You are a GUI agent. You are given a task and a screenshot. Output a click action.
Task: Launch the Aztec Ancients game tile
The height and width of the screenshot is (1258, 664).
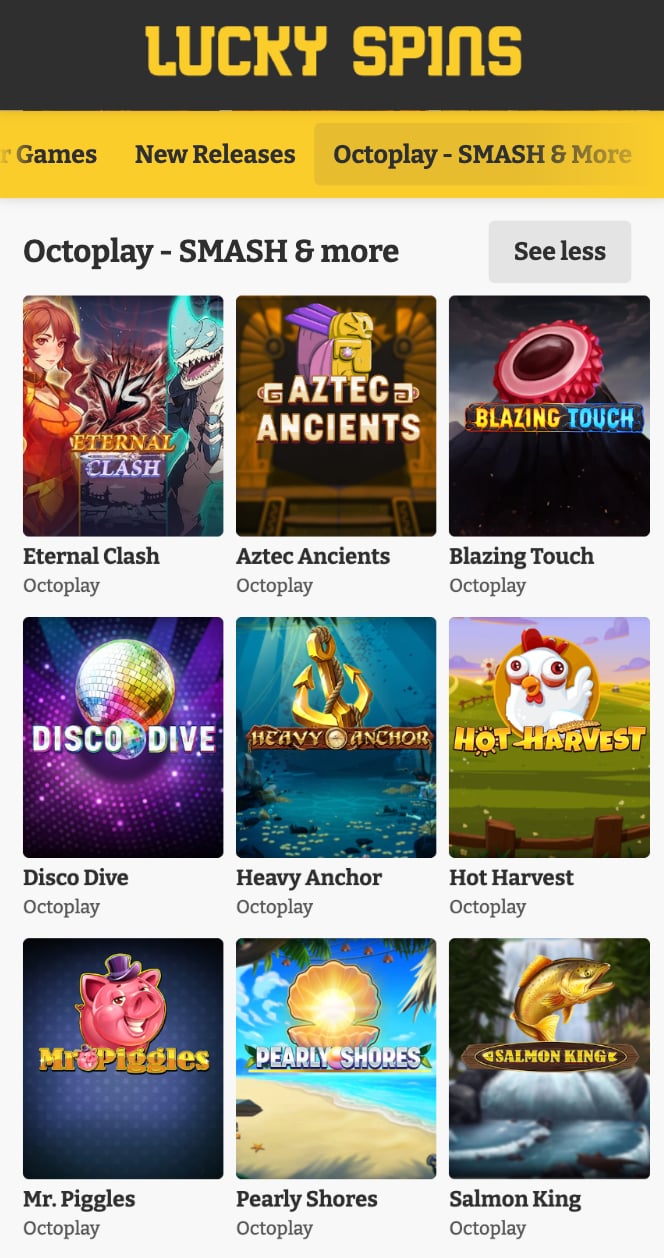pyautogui.click(x=336, y=416)
